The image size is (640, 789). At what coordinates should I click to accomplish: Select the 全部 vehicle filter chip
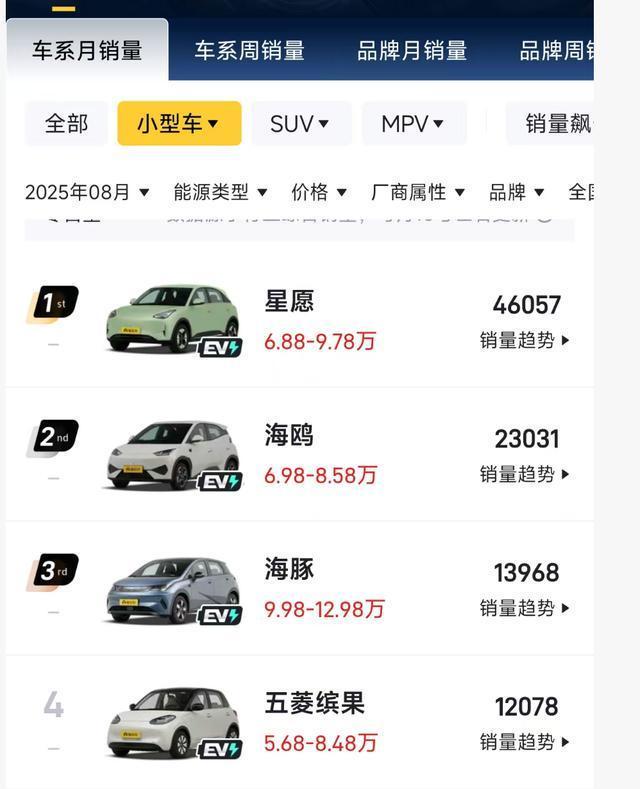pos(66,124)
